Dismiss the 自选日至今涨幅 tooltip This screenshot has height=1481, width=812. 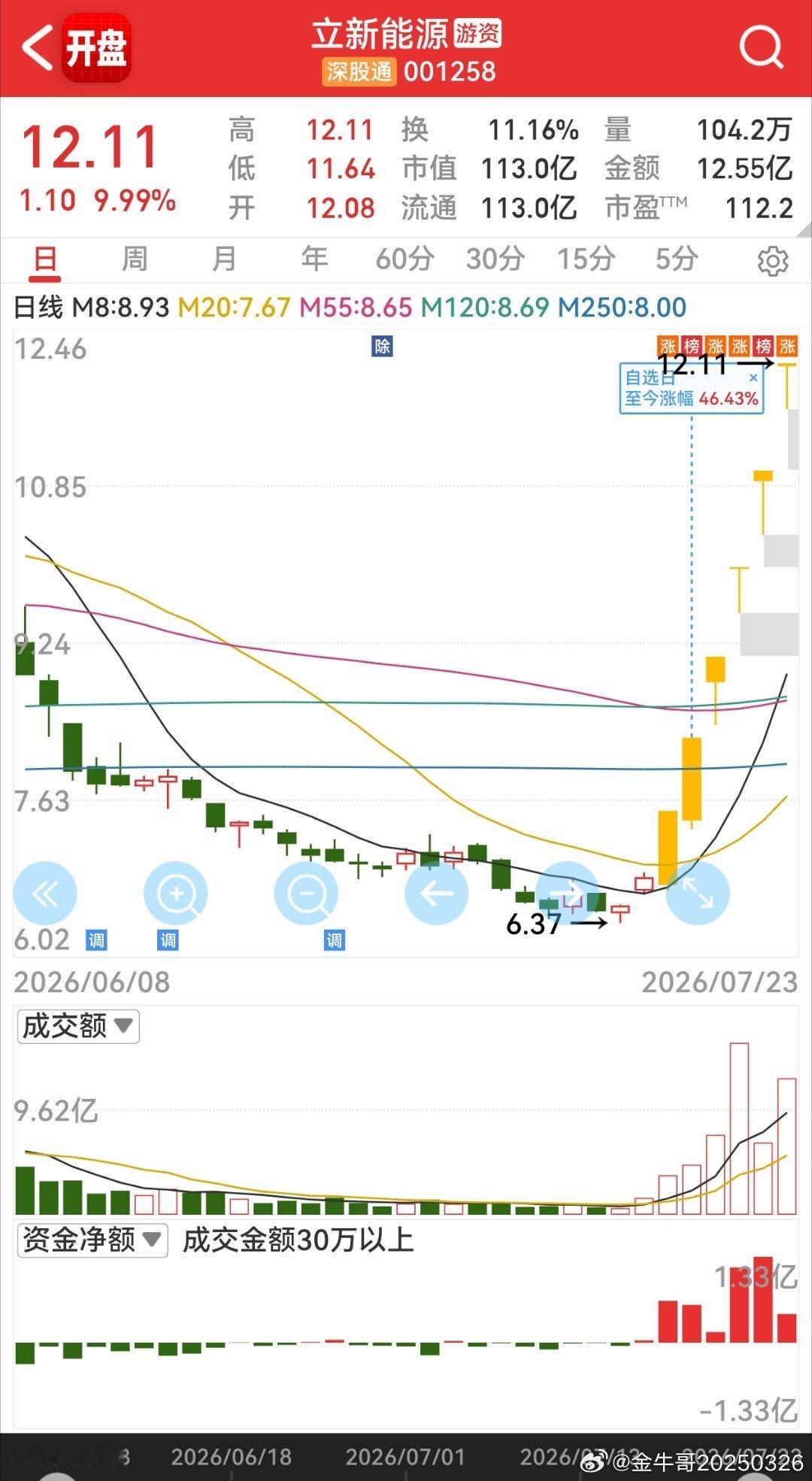click(x=753, y=378)
